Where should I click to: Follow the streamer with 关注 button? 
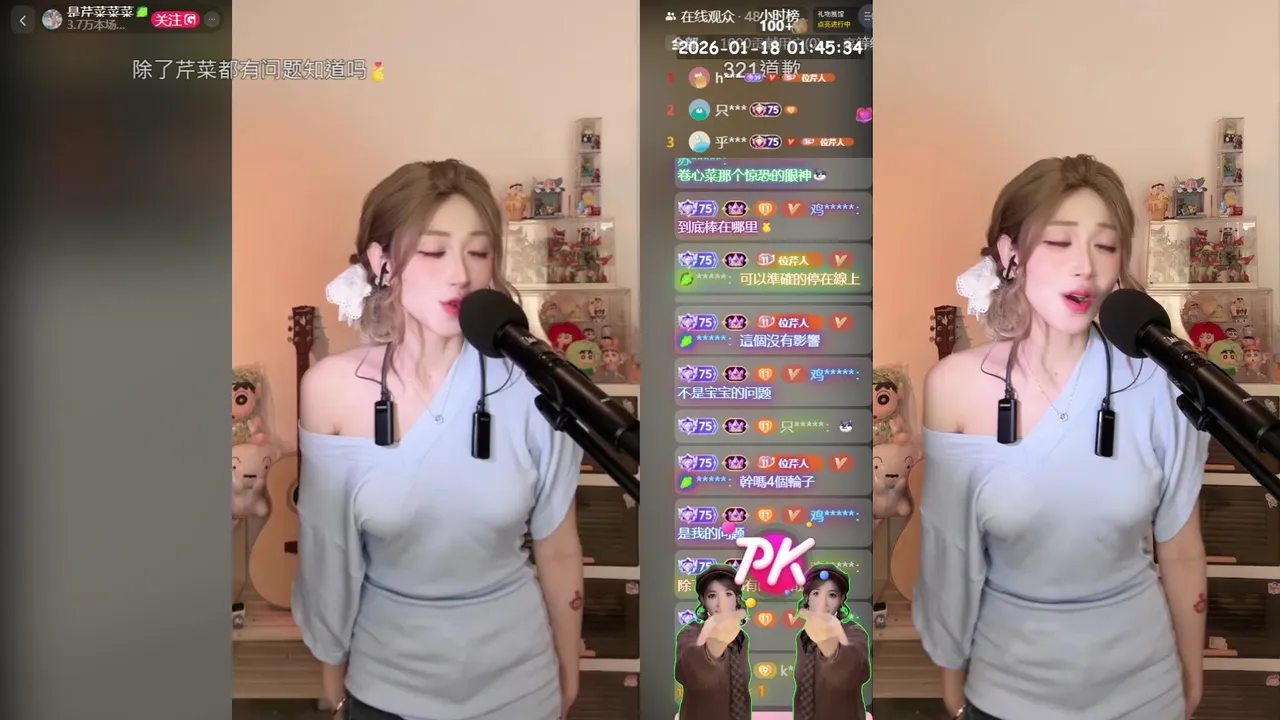coord(175,19)
